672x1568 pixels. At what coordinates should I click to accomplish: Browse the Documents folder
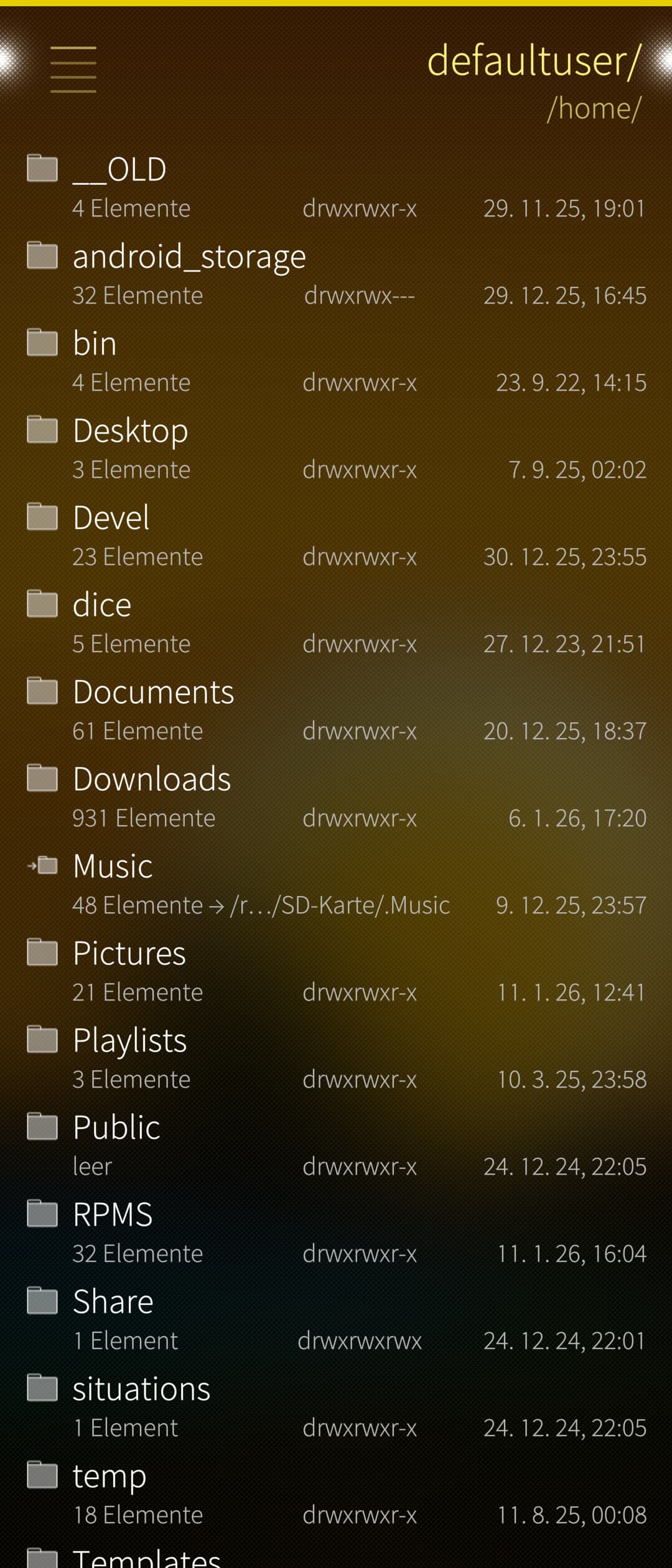(153, 693)
